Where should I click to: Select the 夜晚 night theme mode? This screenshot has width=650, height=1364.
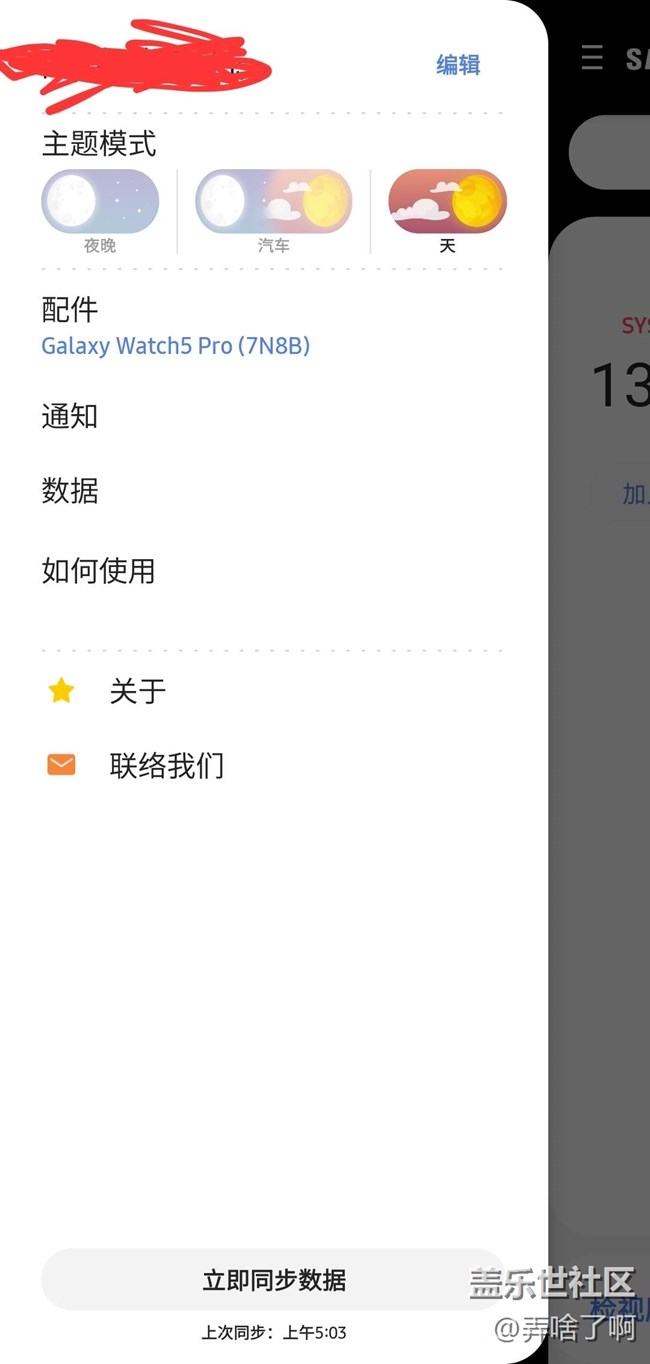(100, 202)
